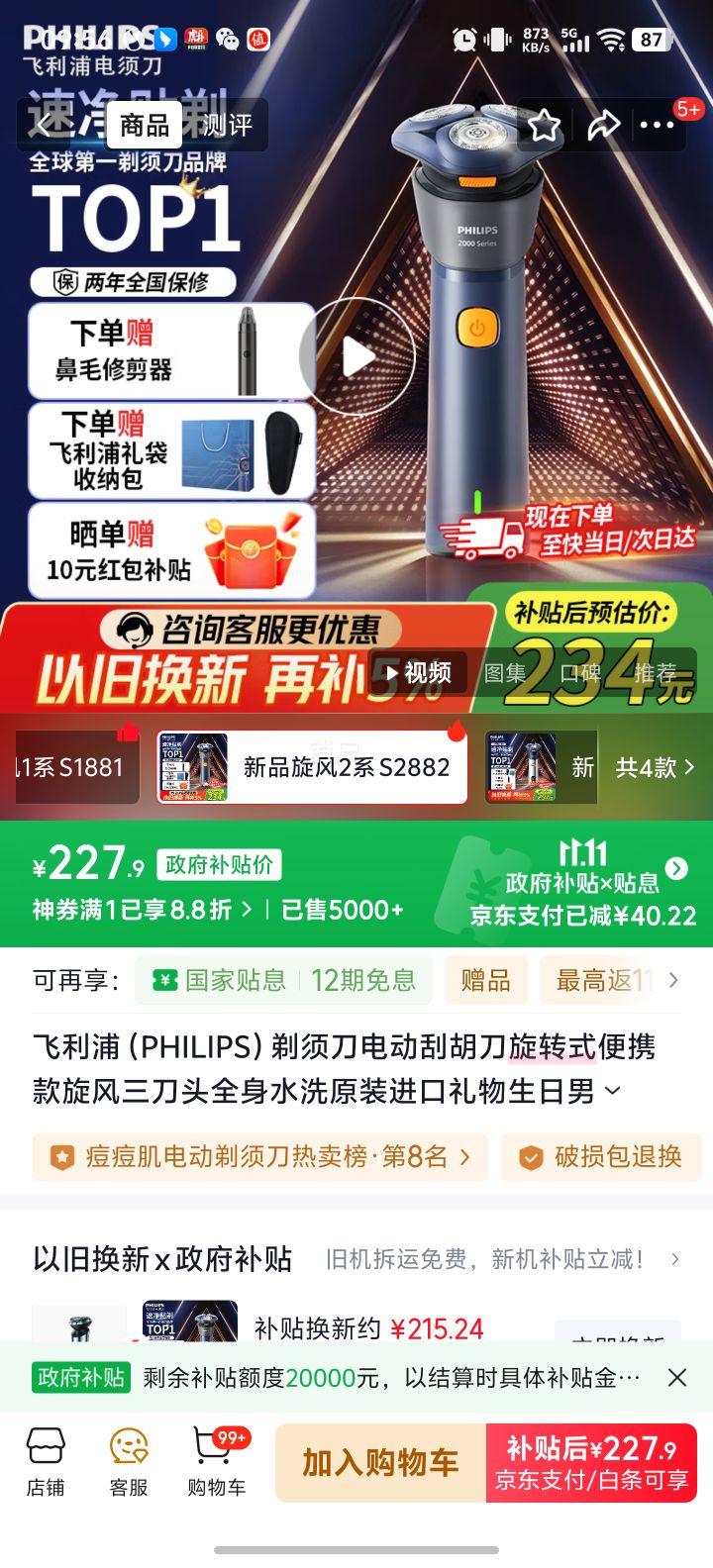Viewport: 713px width, 1568px height.
Task: Open 痘痘肌电动剃须刀热卖榜 ranking
Action: pyautogui.click(x=259, y=1157)
